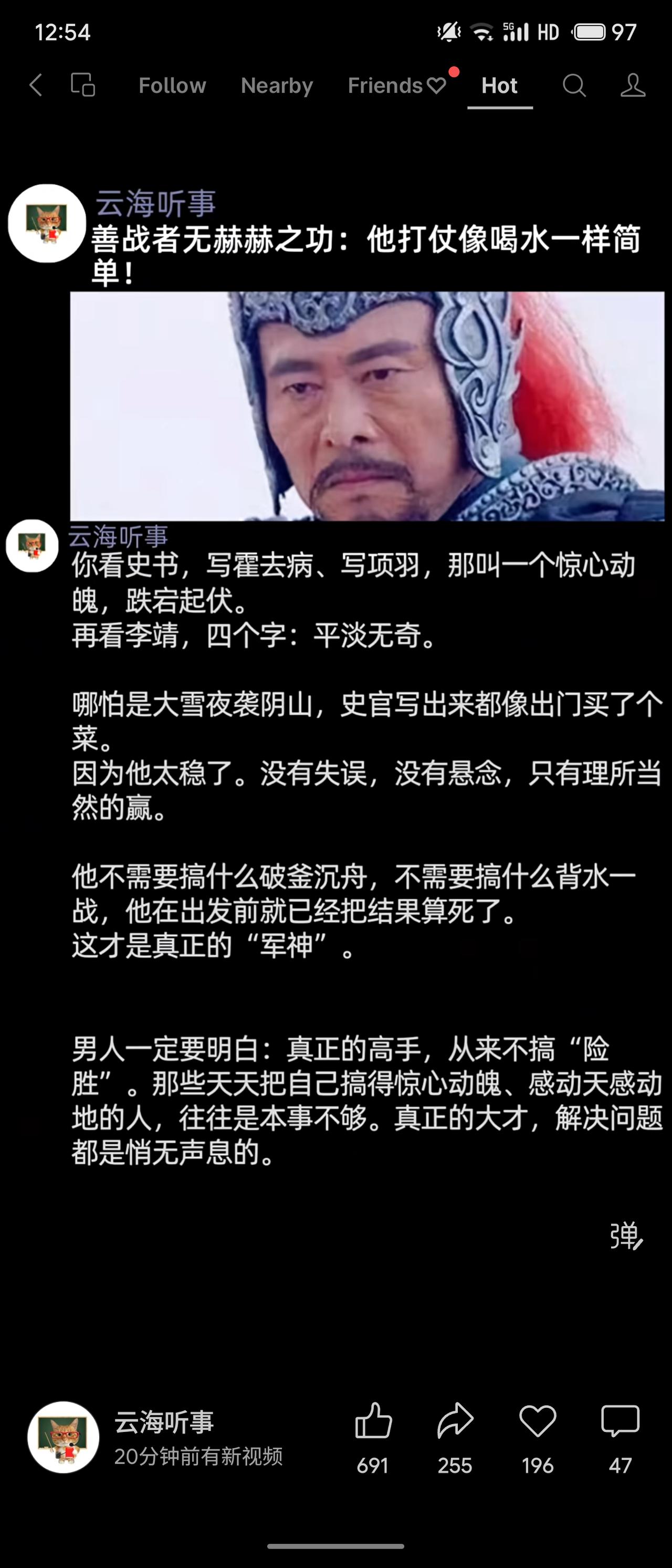Screen dimensions: 672x1568
Task: Select the currently active Hot tab
Action: tap(500, 86)
